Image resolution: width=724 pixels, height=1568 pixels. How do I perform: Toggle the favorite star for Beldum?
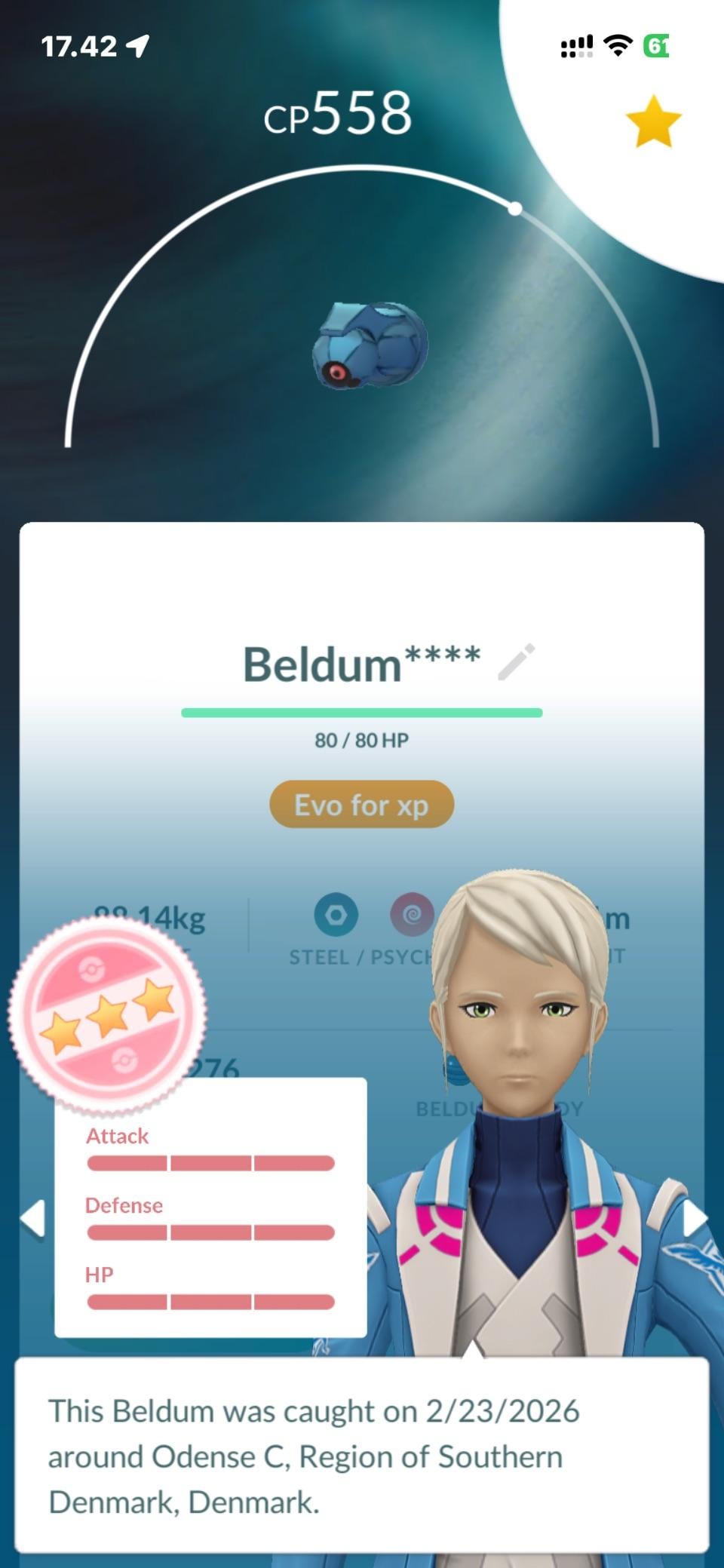652,122
